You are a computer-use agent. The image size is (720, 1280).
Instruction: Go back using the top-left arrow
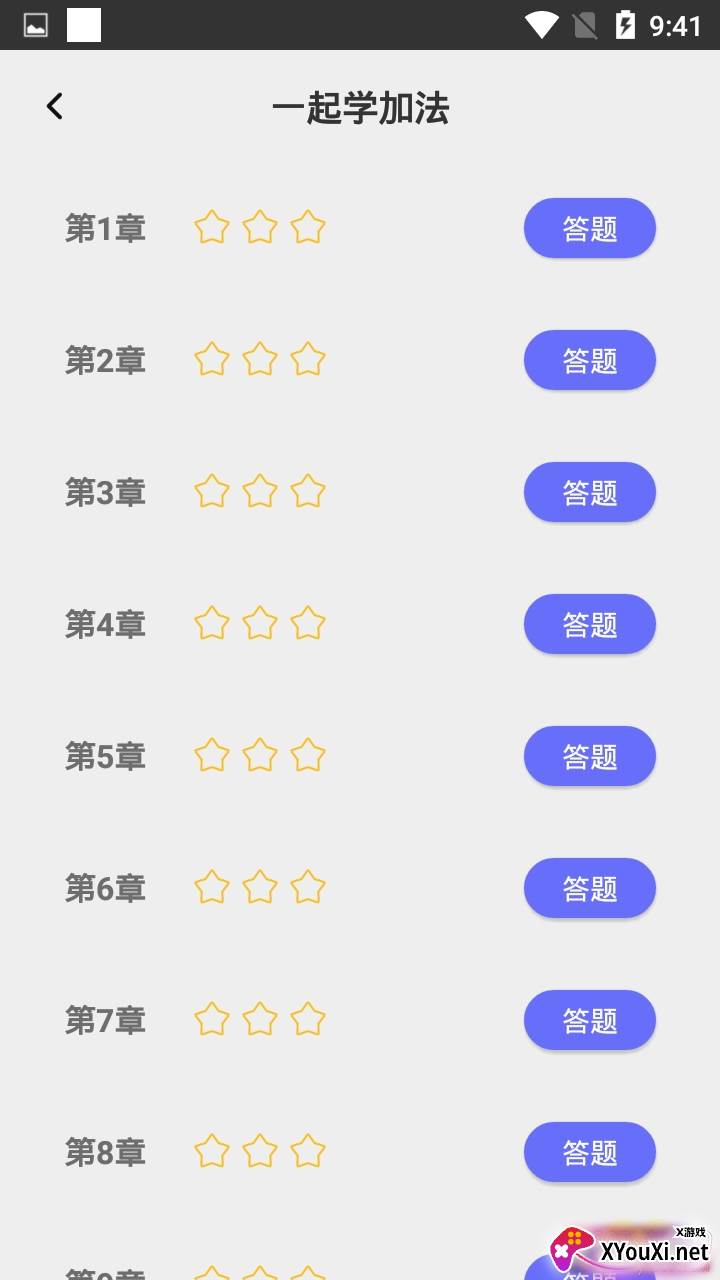55,106
